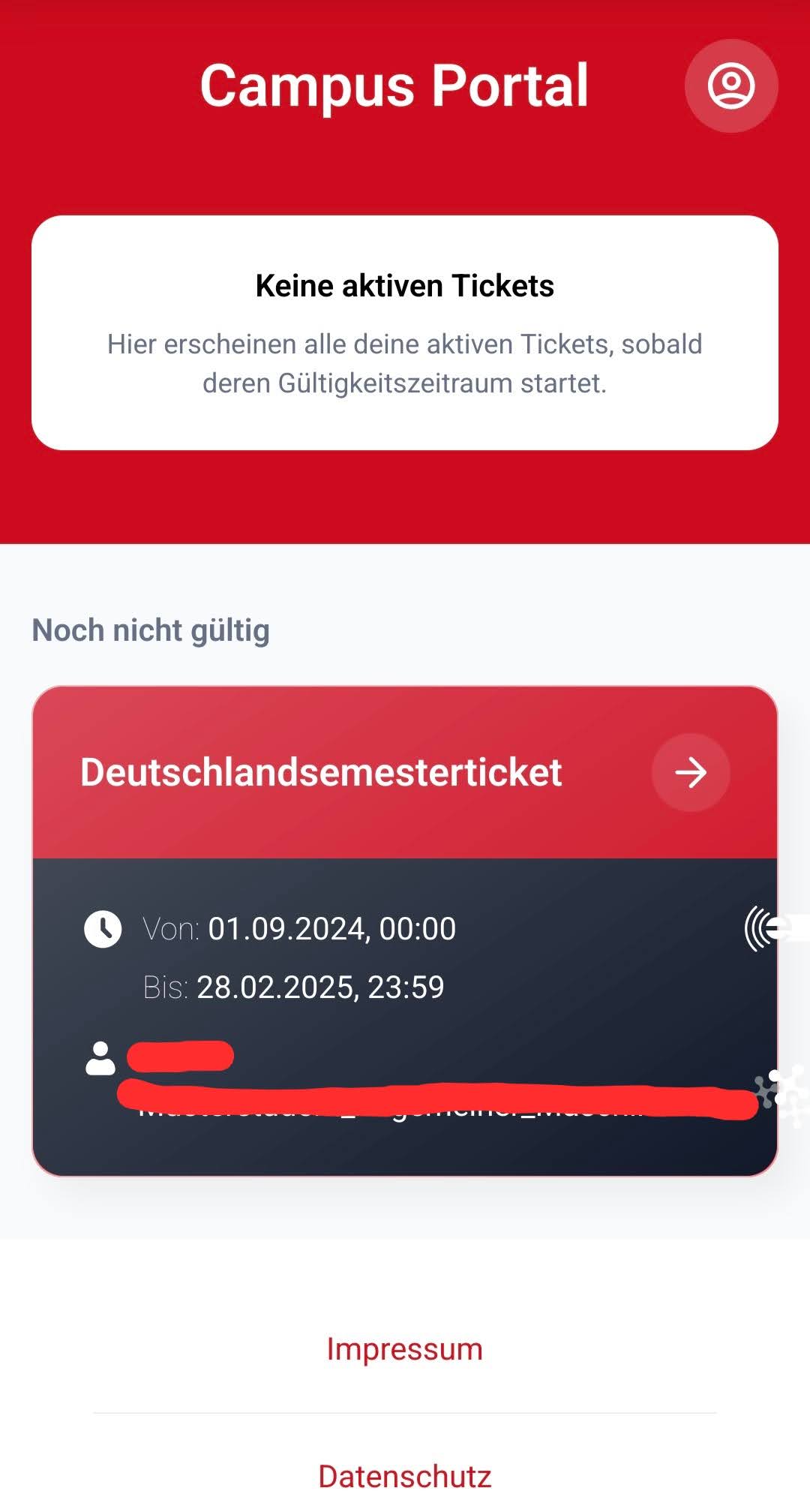The width and height of the screenshot is (810, 1512).
Task: Open the user profile icon
Action: point(731,86)
